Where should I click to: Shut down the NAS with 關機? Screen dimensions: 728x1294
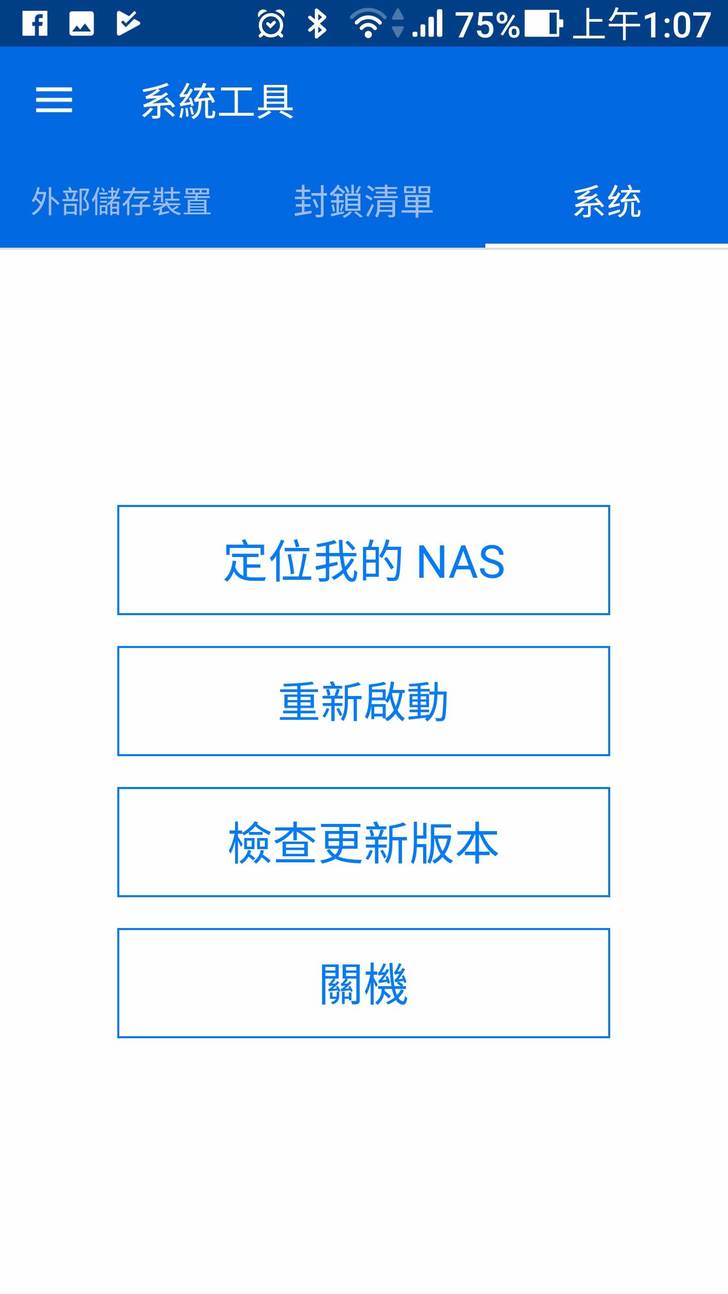(x=363, y=983)
